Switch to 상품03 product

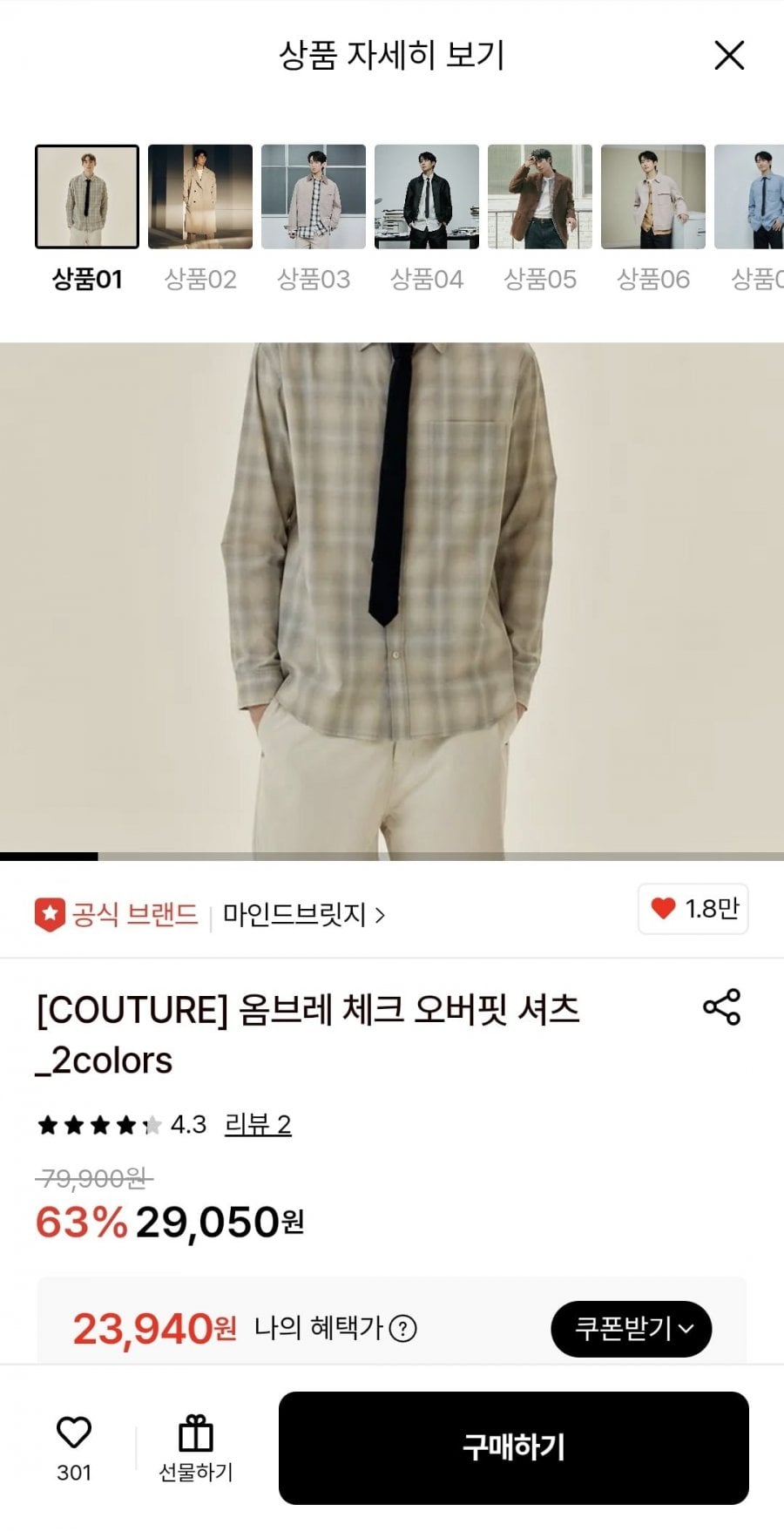click(314, 197)
